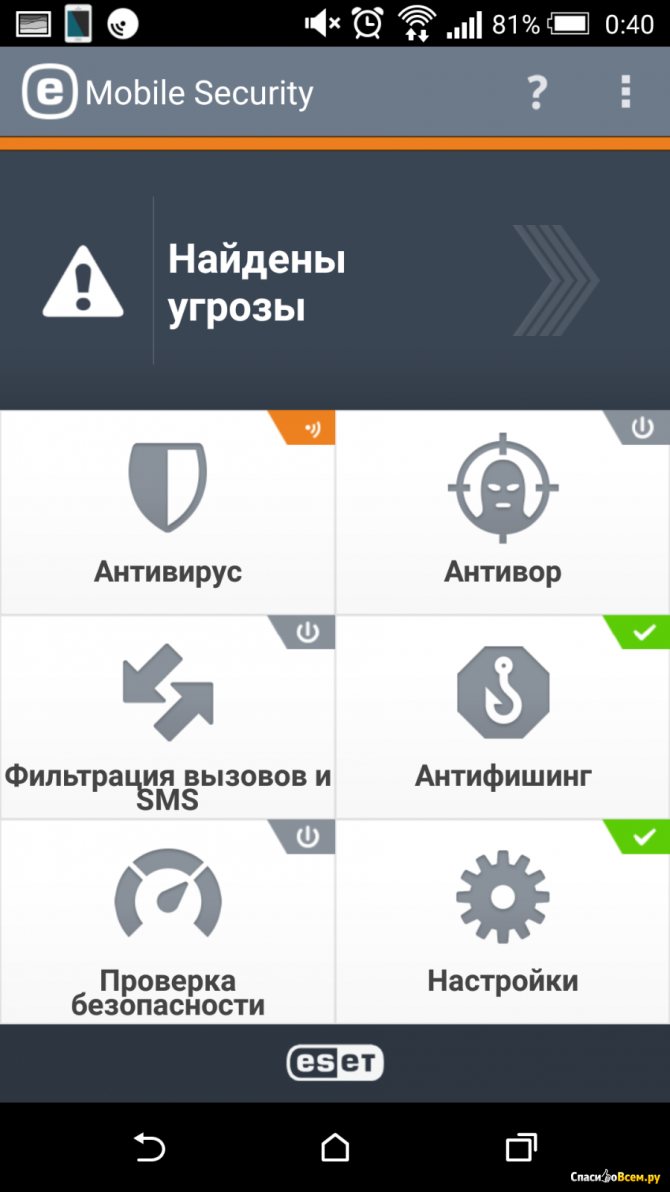The image size is (670, 1192).
Task: Show recent apps
Action: pyautogui.click(x=521, y=1147)
